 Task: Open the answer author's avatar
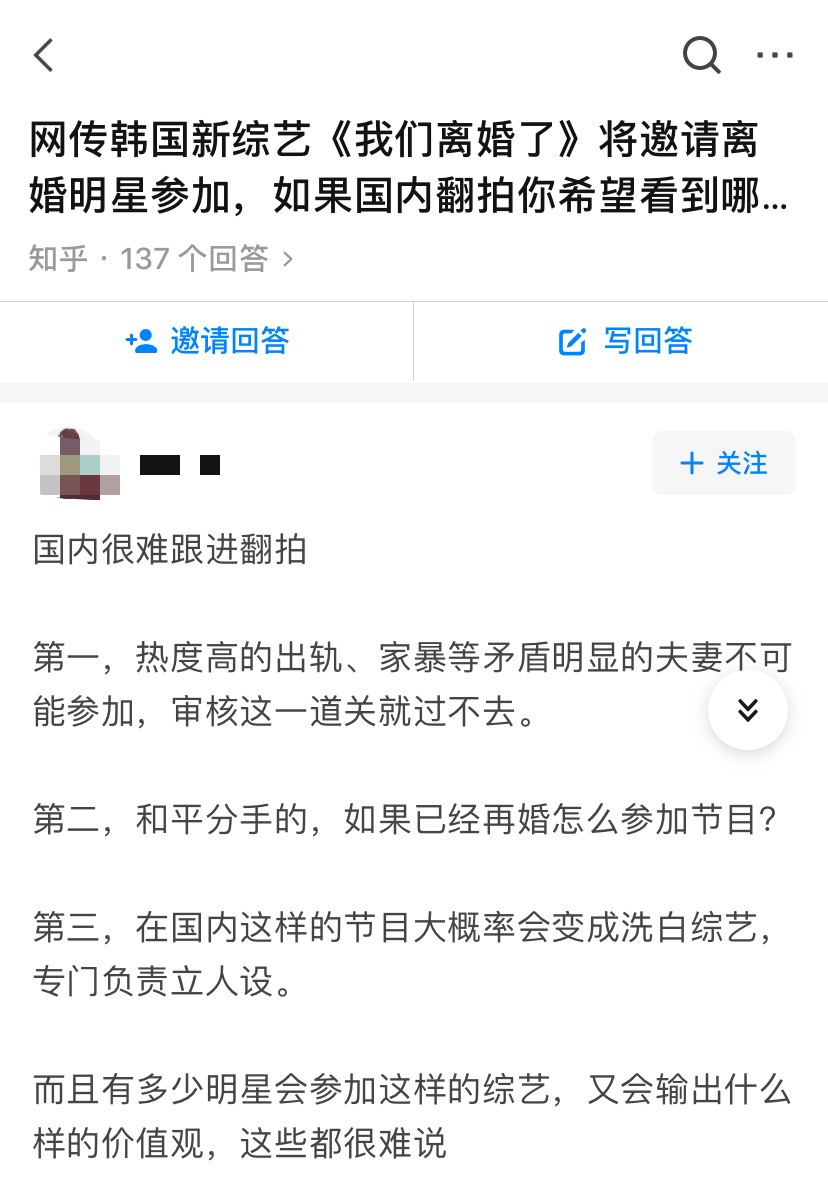pyautogui.click(x=79, y=464)
